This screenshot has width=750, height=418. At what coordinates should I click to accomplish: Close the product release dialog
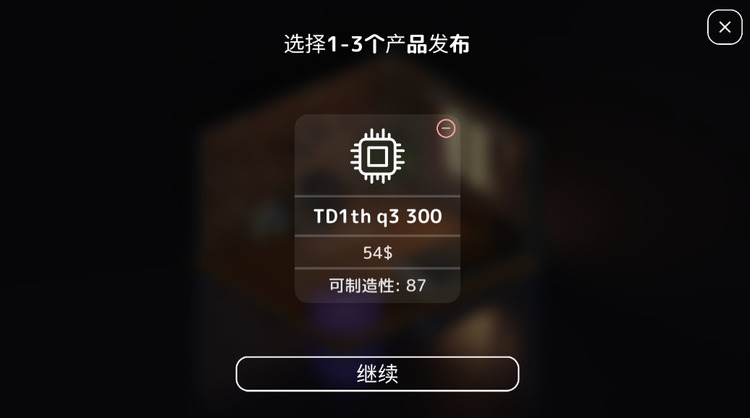click(725, 27)
